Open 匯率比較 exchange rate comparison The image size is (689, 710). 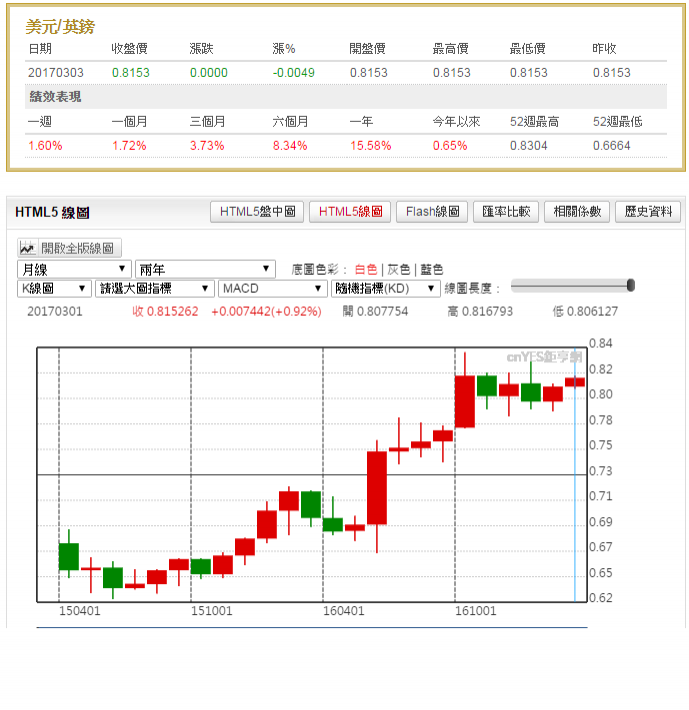tap(506, 212)
